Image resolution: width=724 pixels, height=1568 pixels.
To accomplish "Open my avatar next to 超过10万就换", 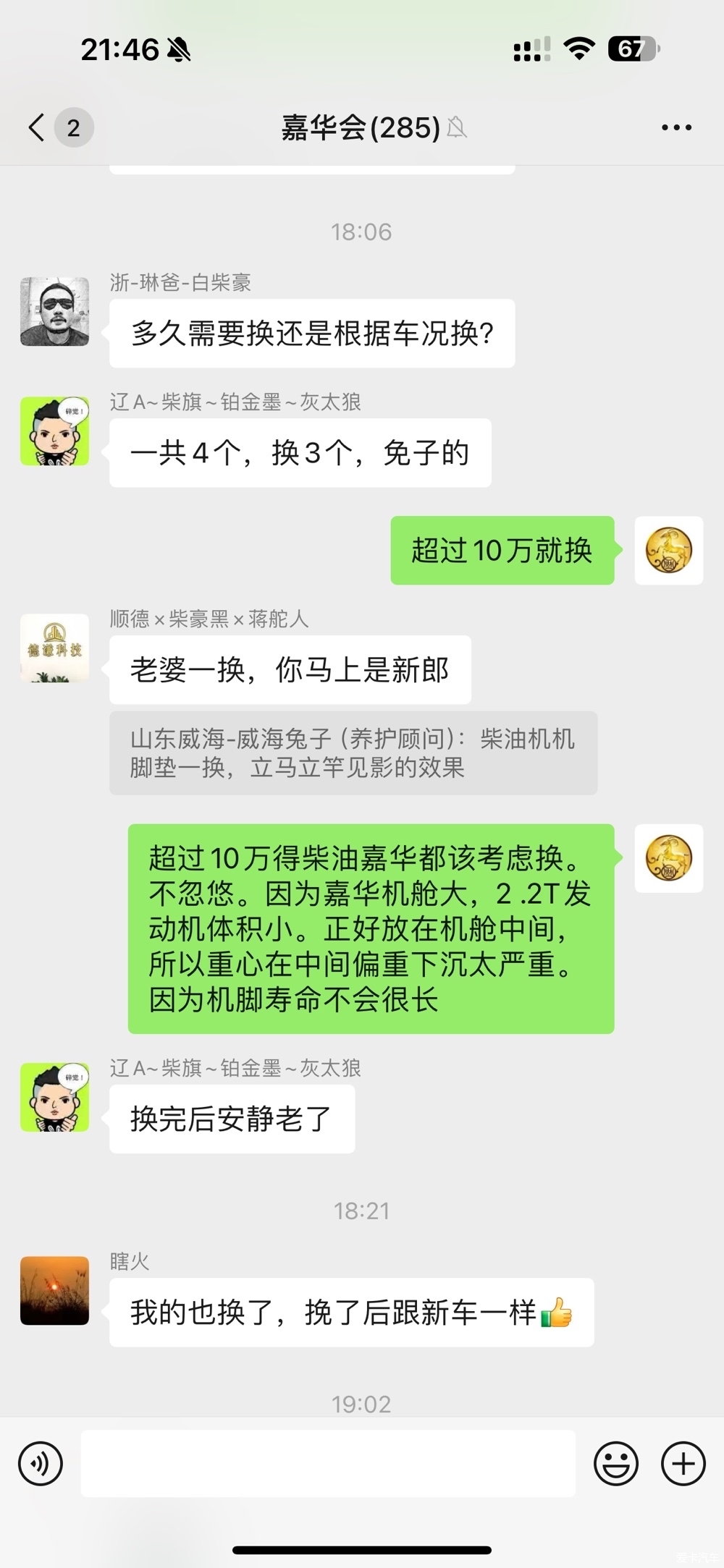I will pyautogui.click(x=668, y=550).
